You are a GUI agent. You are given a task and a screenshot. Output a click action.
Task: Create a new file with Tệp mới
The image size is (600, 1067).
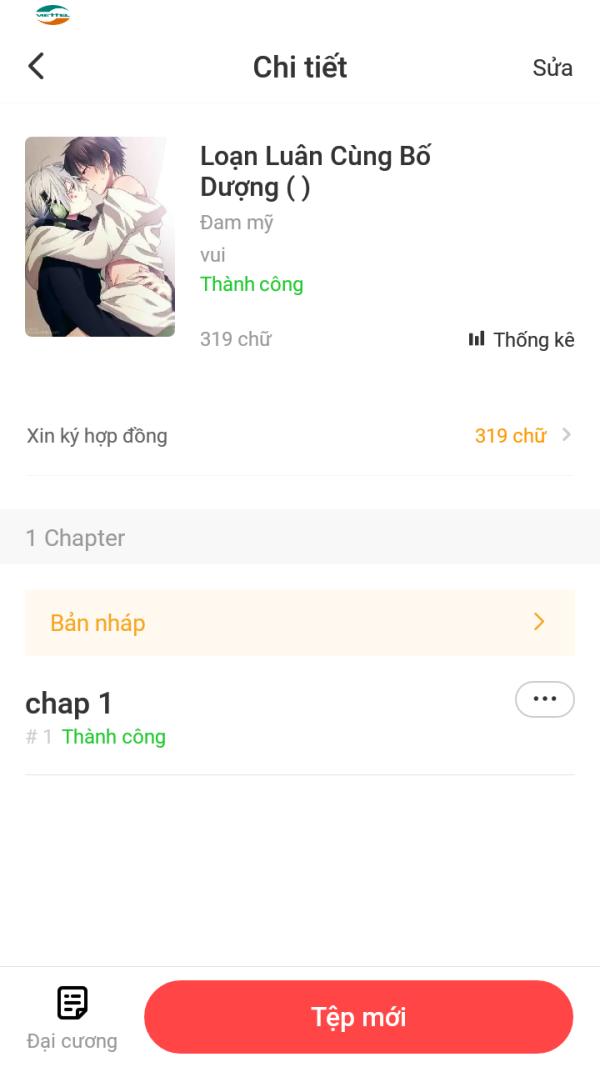click(358, 1017)
